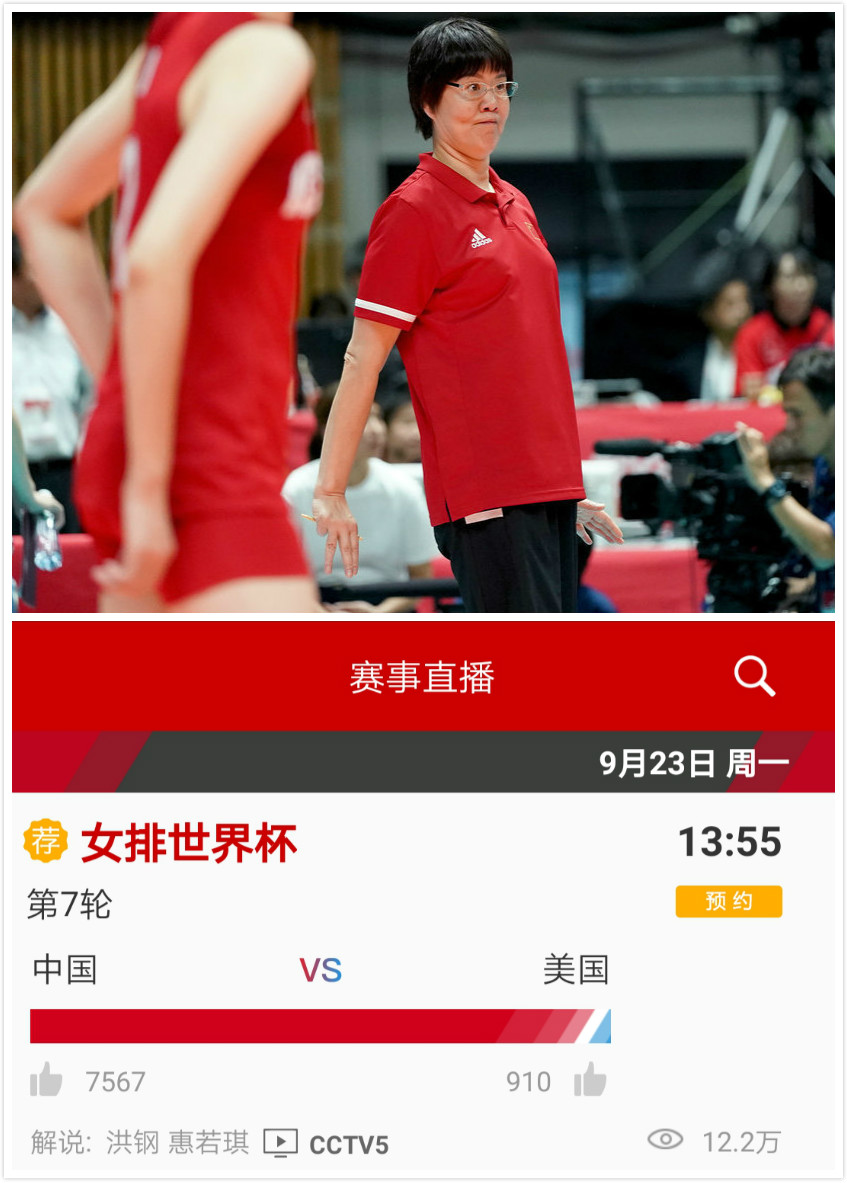Tap the thumbs-up icon for 中国
Screen dimensions: 847x1183
pyautogui.click(x=46, y=1081)
